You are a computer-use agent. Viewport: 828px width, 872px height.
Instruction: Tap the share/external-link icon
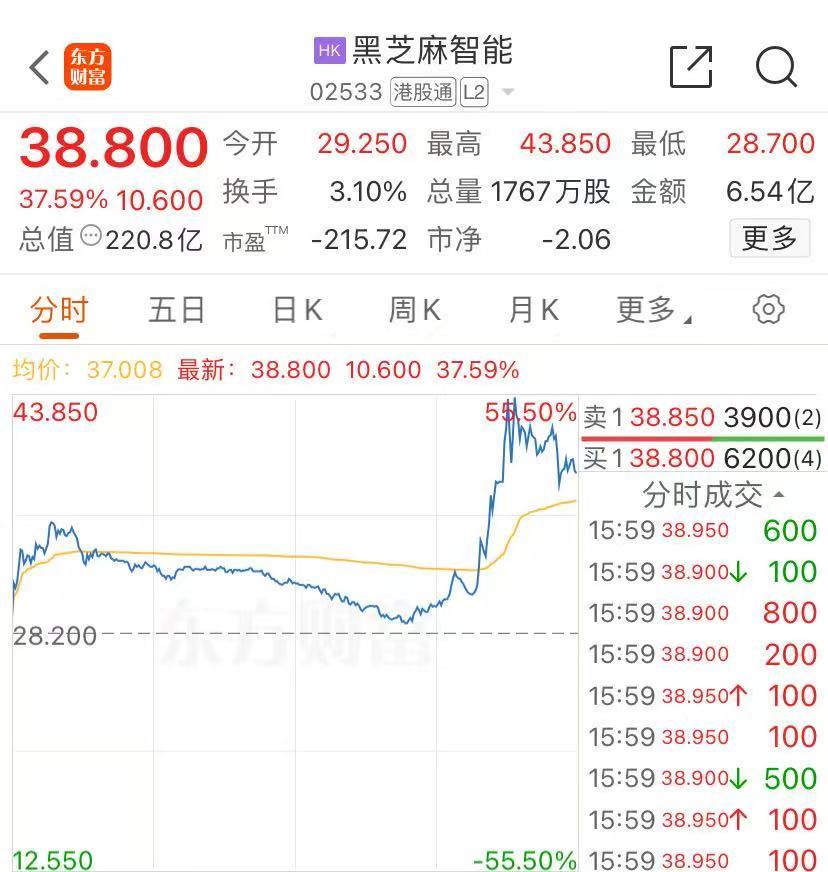690,68
